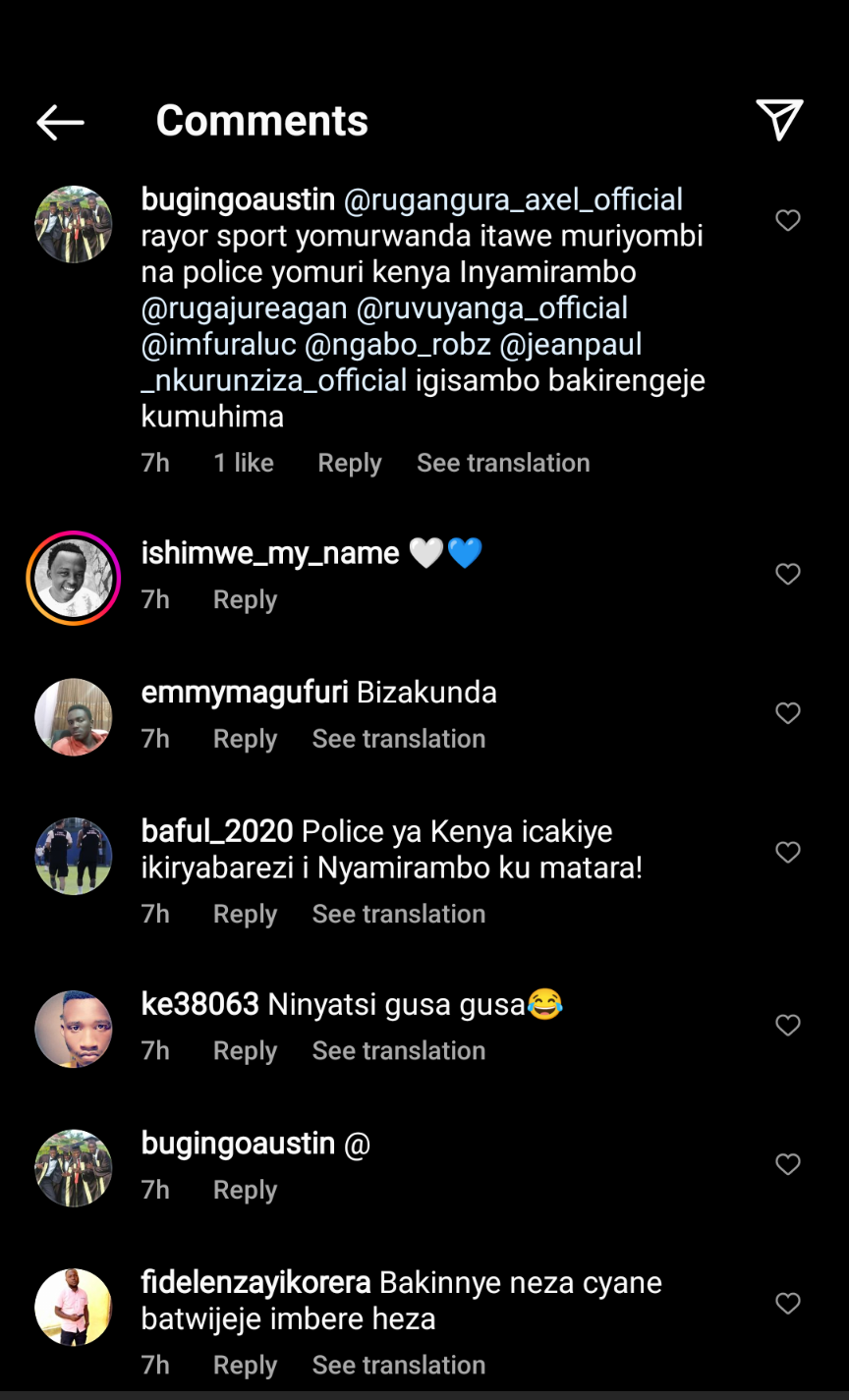Open the @rugangura_axel_official mention
This screenshot has width=849, height=1400.
pos(512,199)
